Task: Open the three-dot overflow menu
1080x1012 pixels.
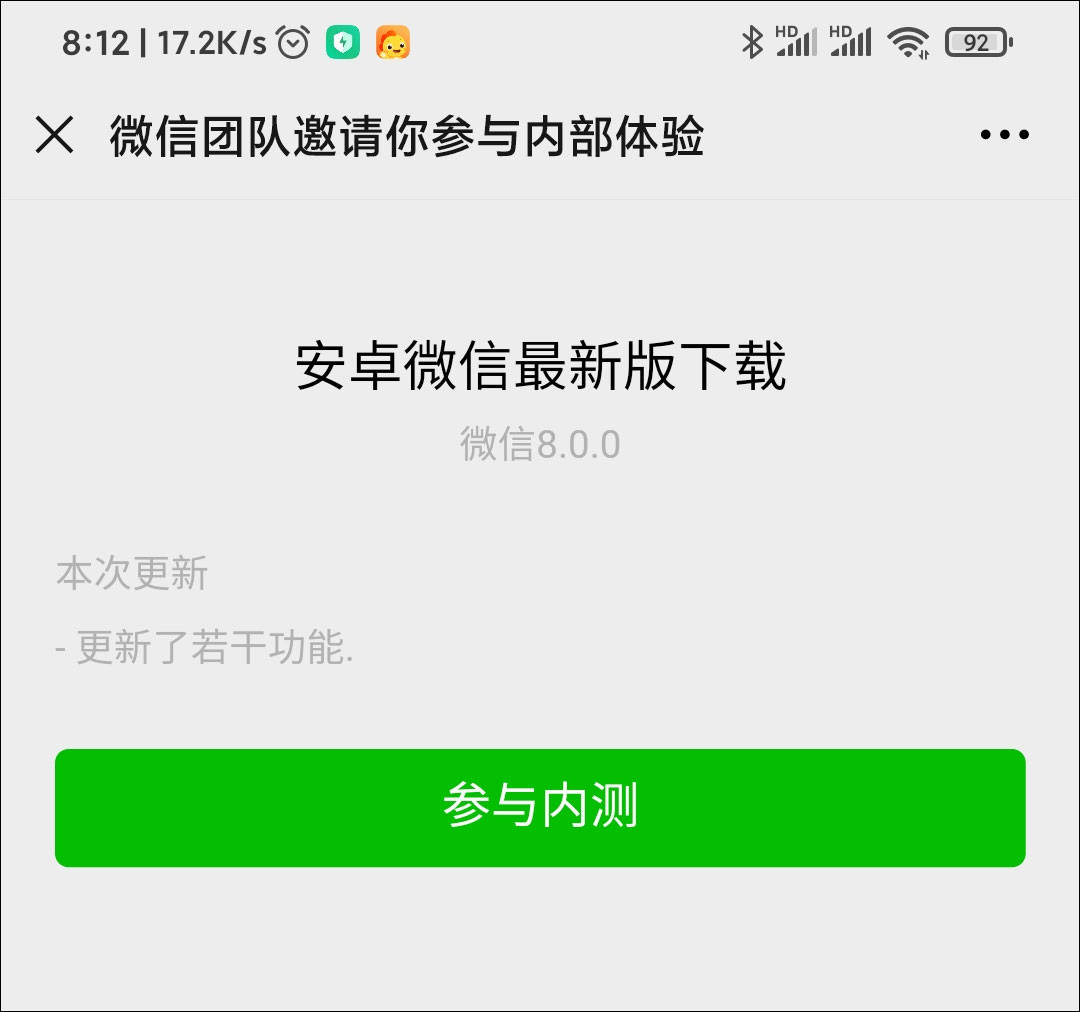Action: tap(1004, 135)
